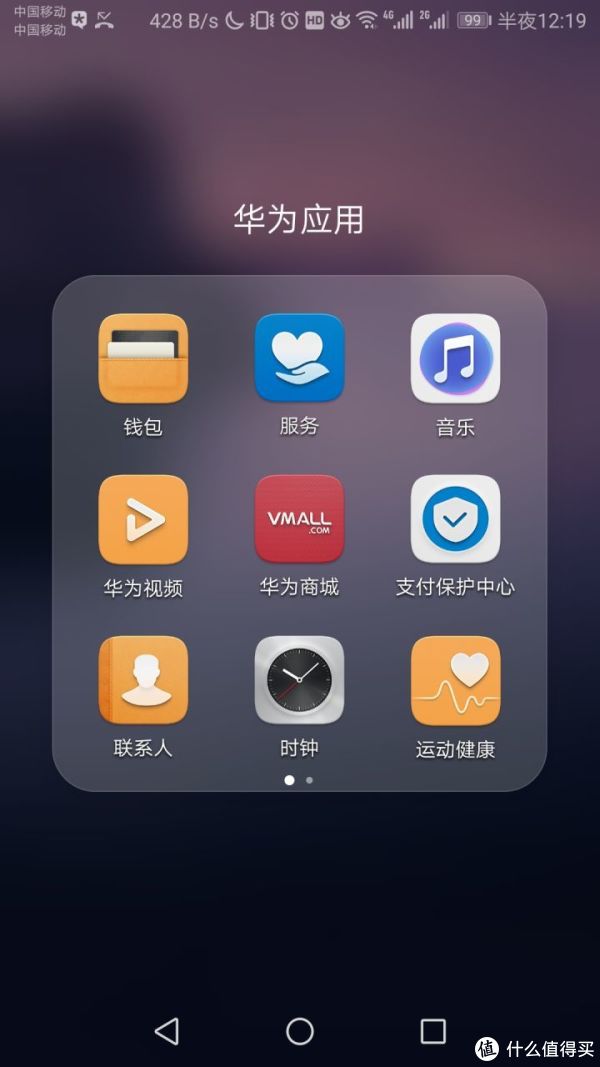Open recent apps with the square button

pyautogui.click(x=433, y=1031)
